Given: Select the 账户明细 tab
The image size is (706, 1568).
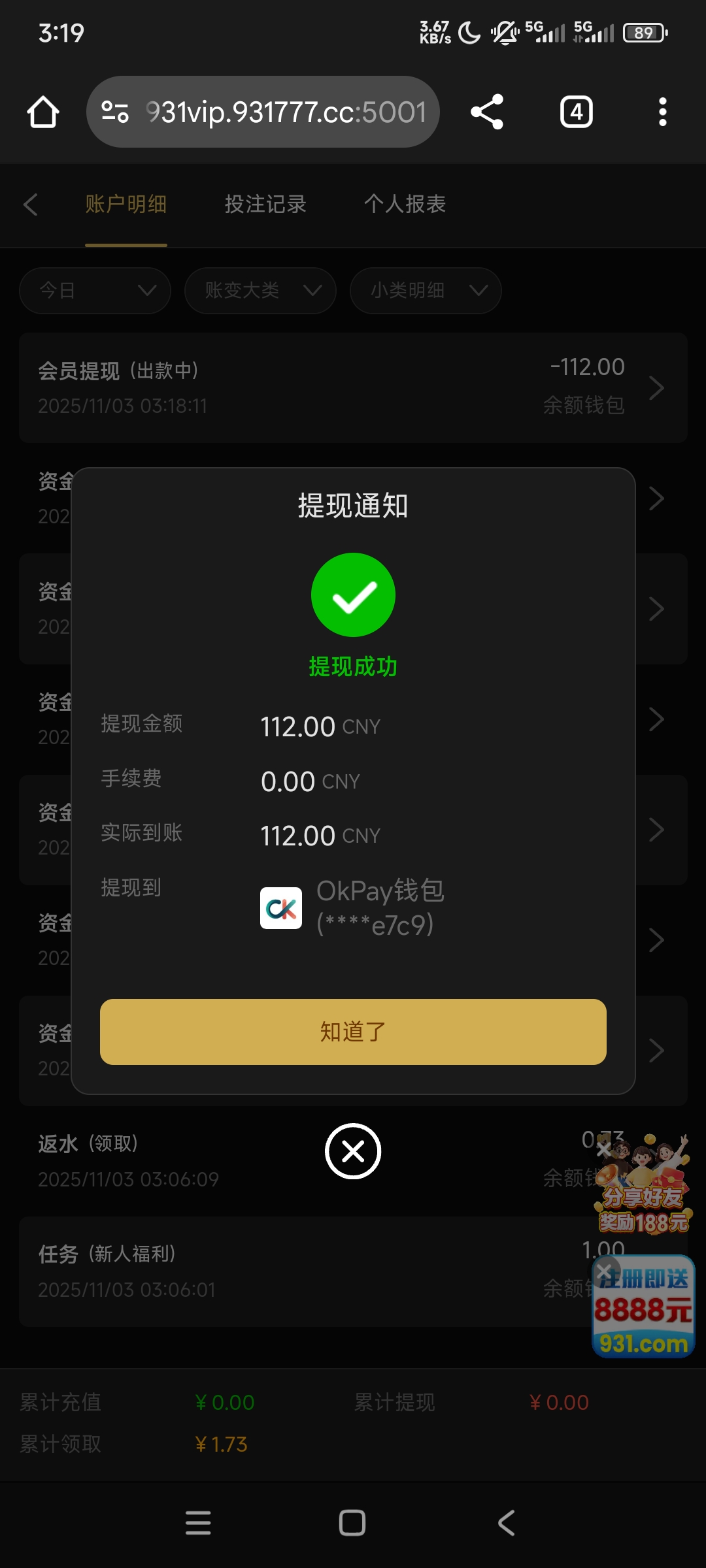Looking at the screenshot, I should [126, 204].
